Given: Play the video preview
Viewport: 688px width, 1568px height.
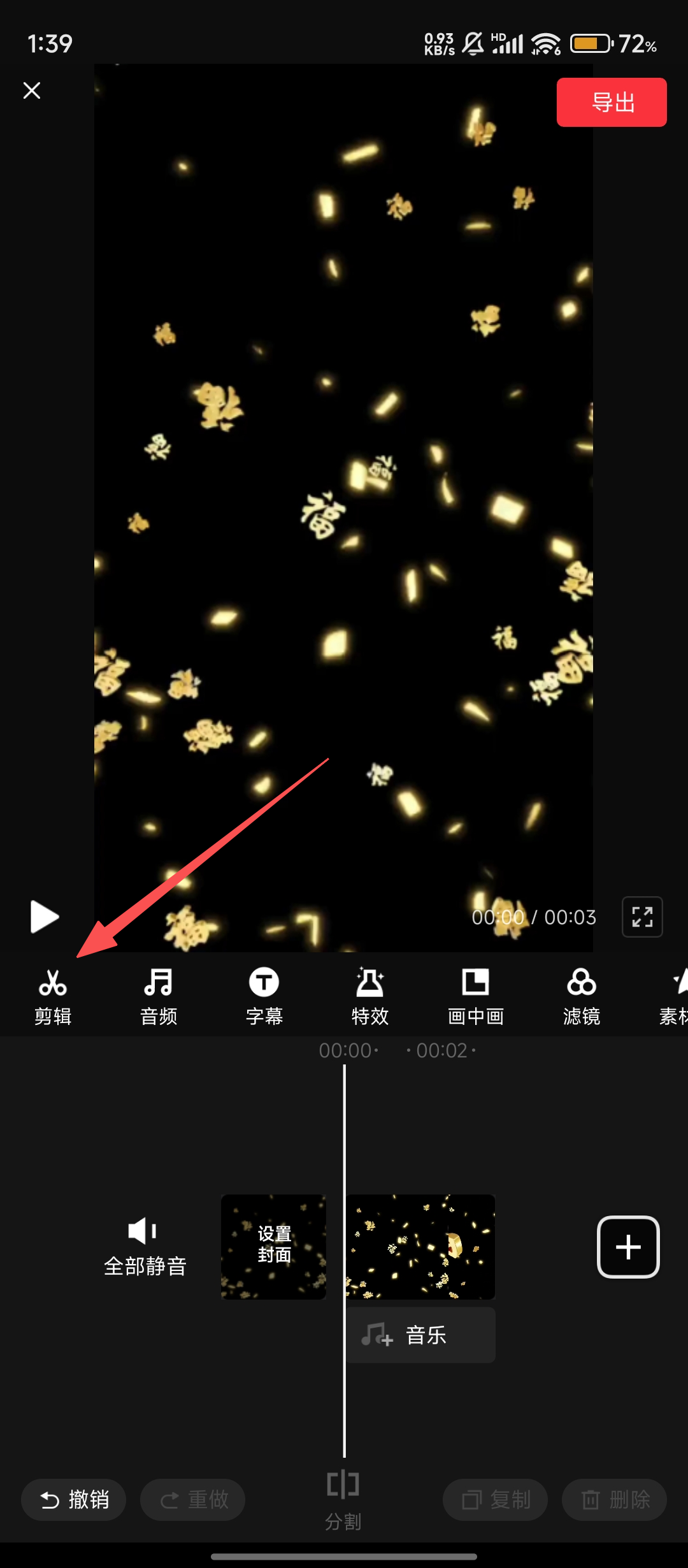Looking at the screenshot, I should point(44,917).
